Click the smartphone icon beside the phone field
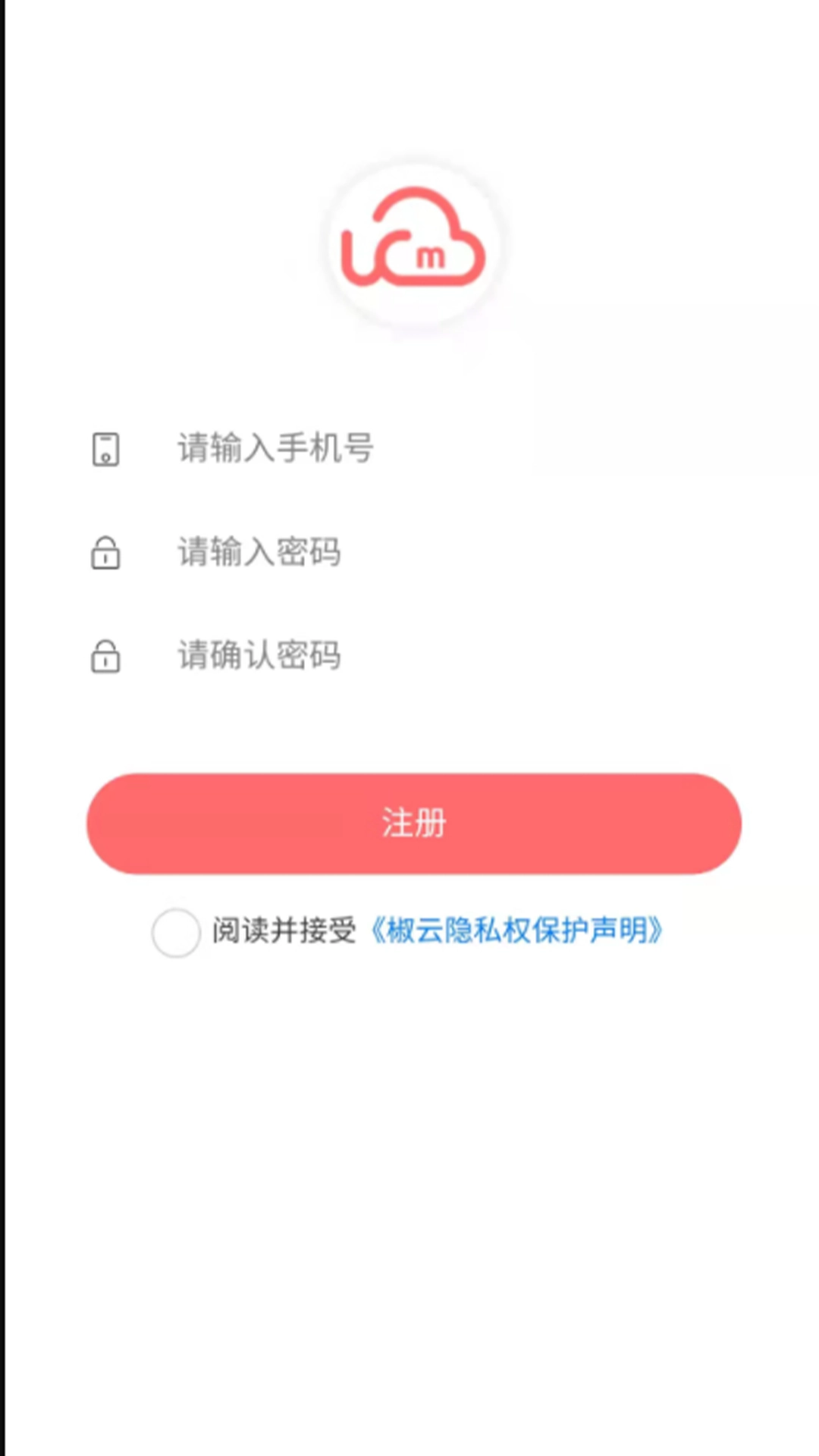The height and width of the screenshot is (1456, 819). click(x=106, y=449)
